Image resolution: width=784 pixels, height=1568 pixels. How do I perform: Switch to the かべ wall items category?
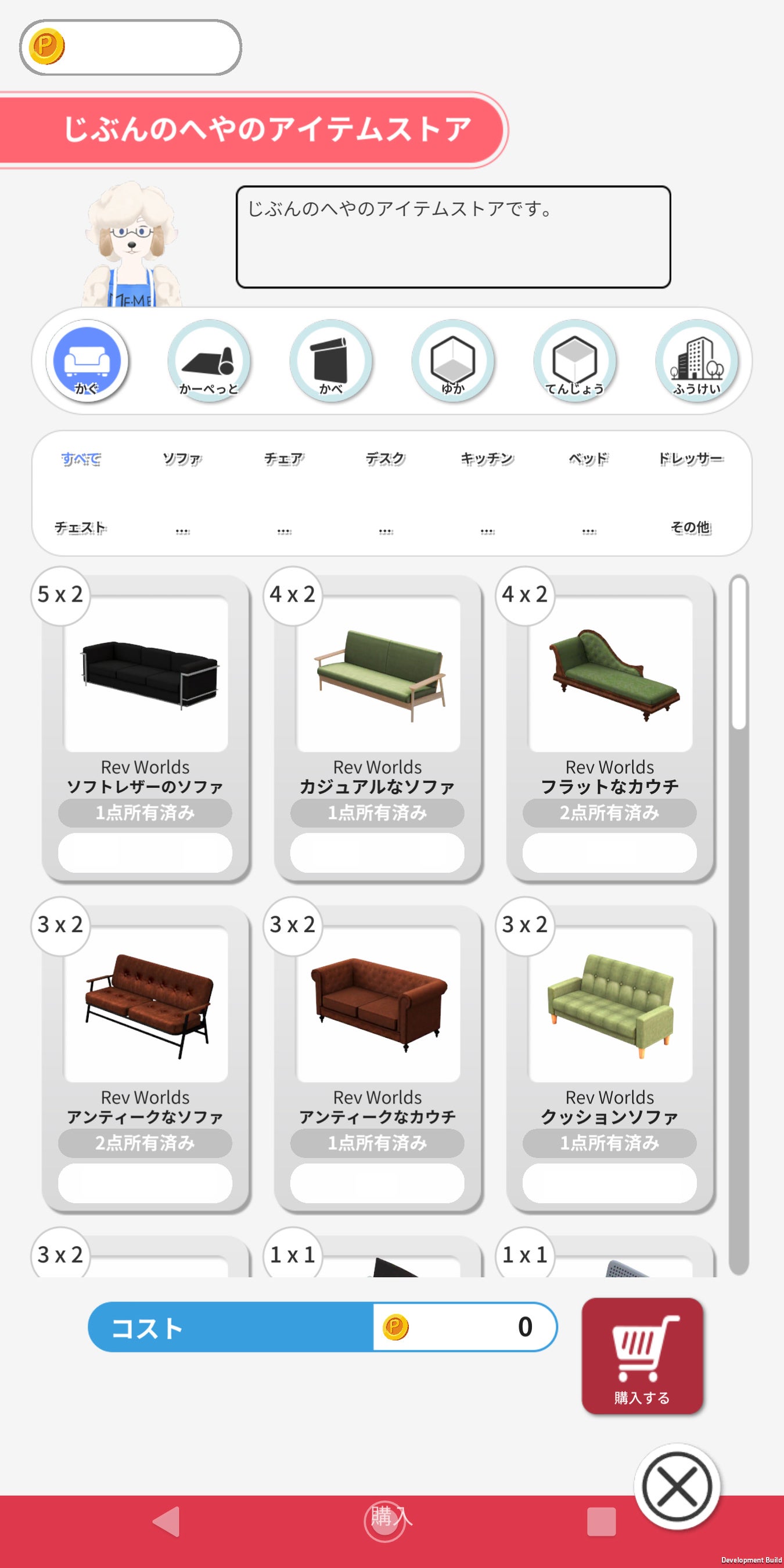pos(331,362)
